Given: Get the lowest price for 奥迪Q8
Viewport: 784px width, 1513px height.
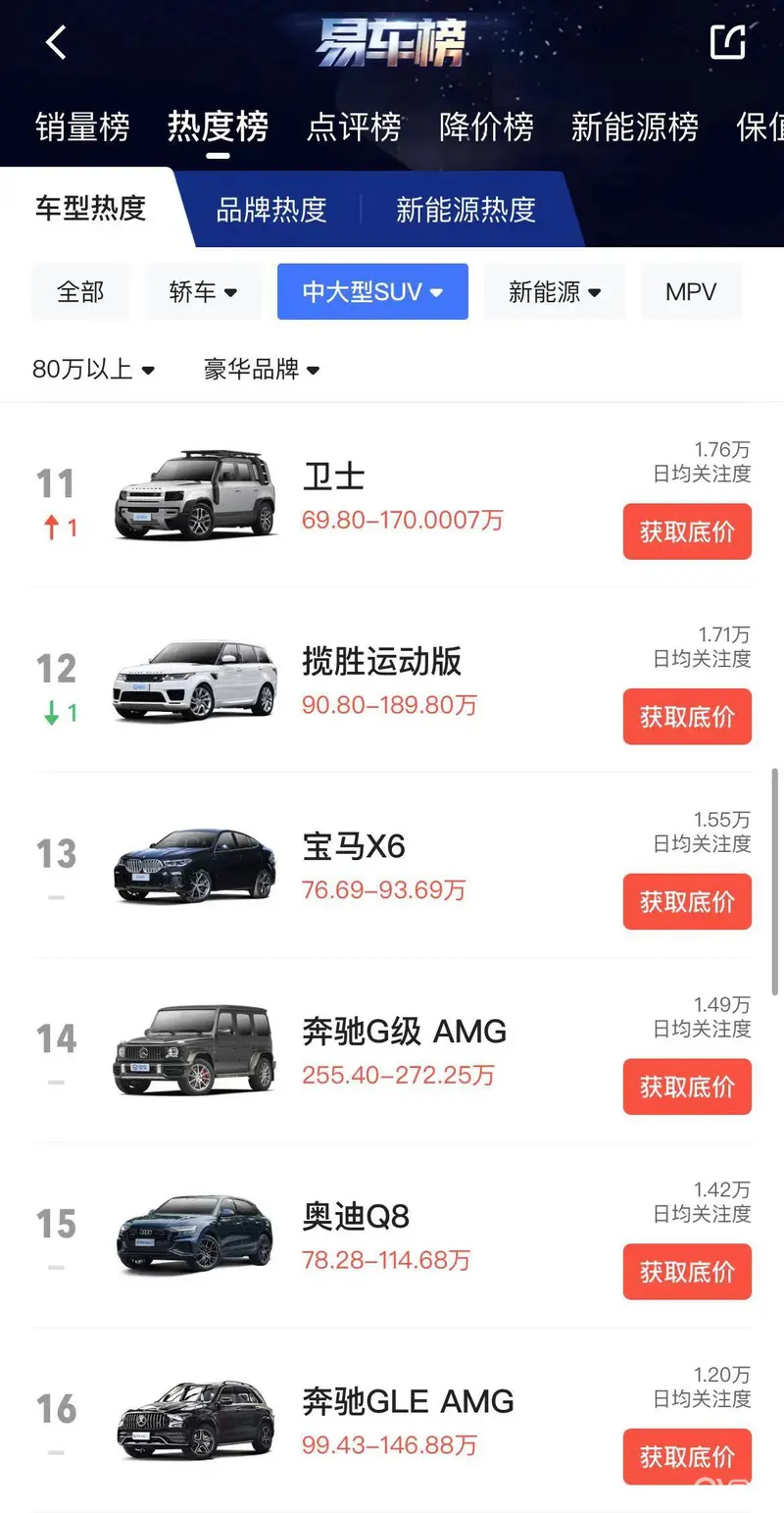Looking at the screenshot, I should tap(687, 1272).
